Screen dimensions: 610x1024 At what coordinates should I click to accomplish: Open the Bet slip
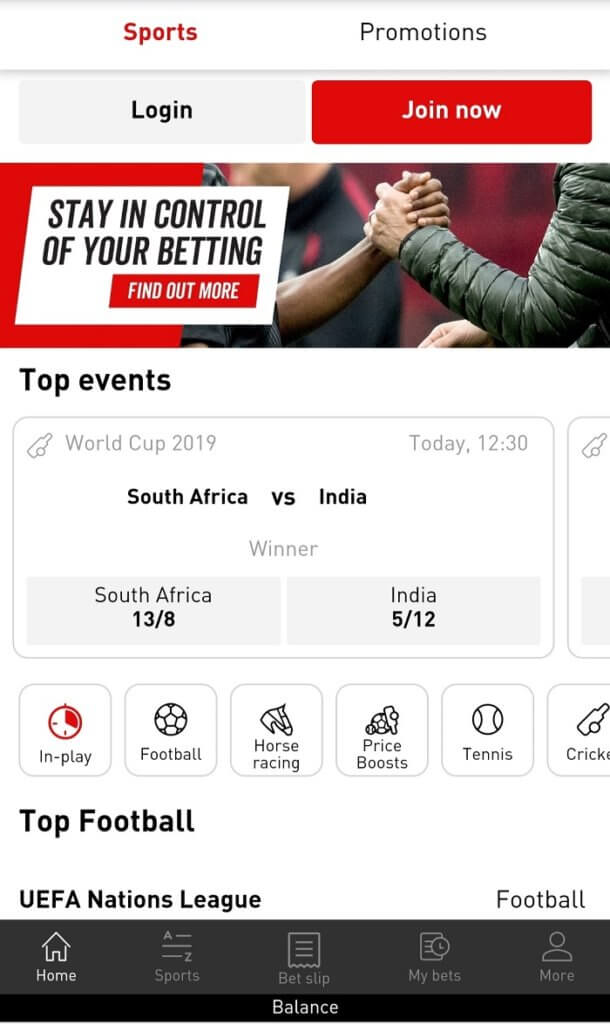tap(304, 957)
